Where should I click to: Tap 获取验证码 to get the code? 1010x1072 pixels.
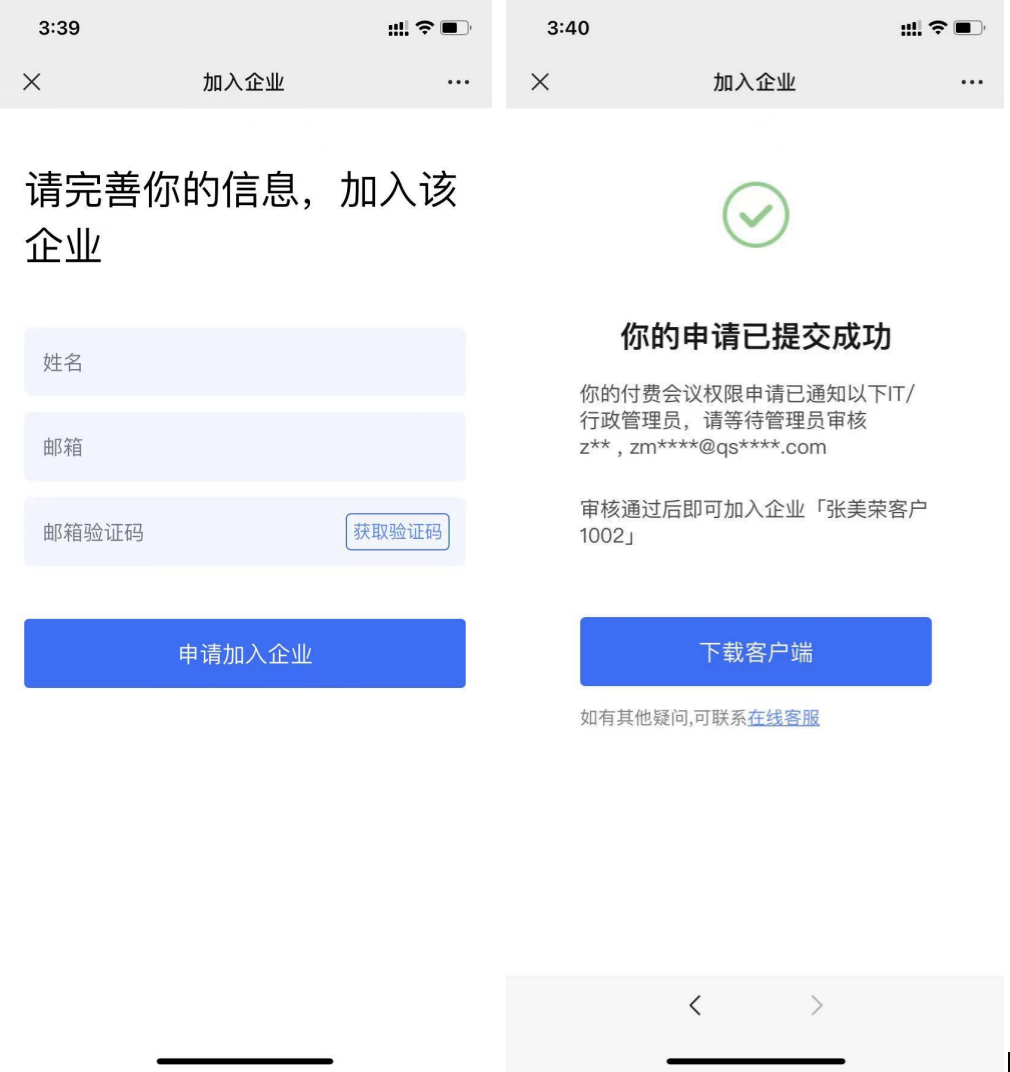397,532
